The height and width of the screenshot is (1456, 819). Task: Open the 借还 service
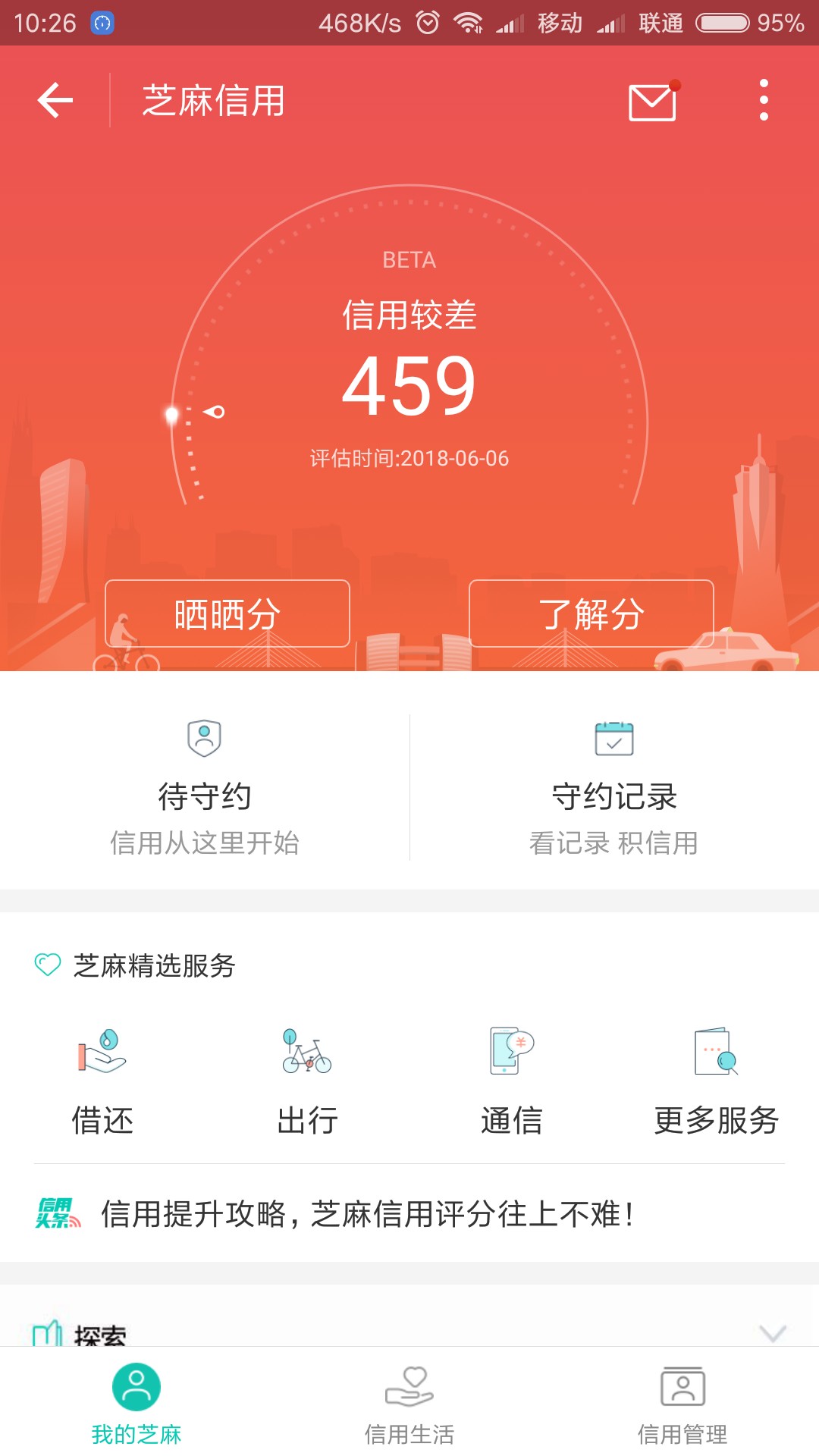point(102,1081)
